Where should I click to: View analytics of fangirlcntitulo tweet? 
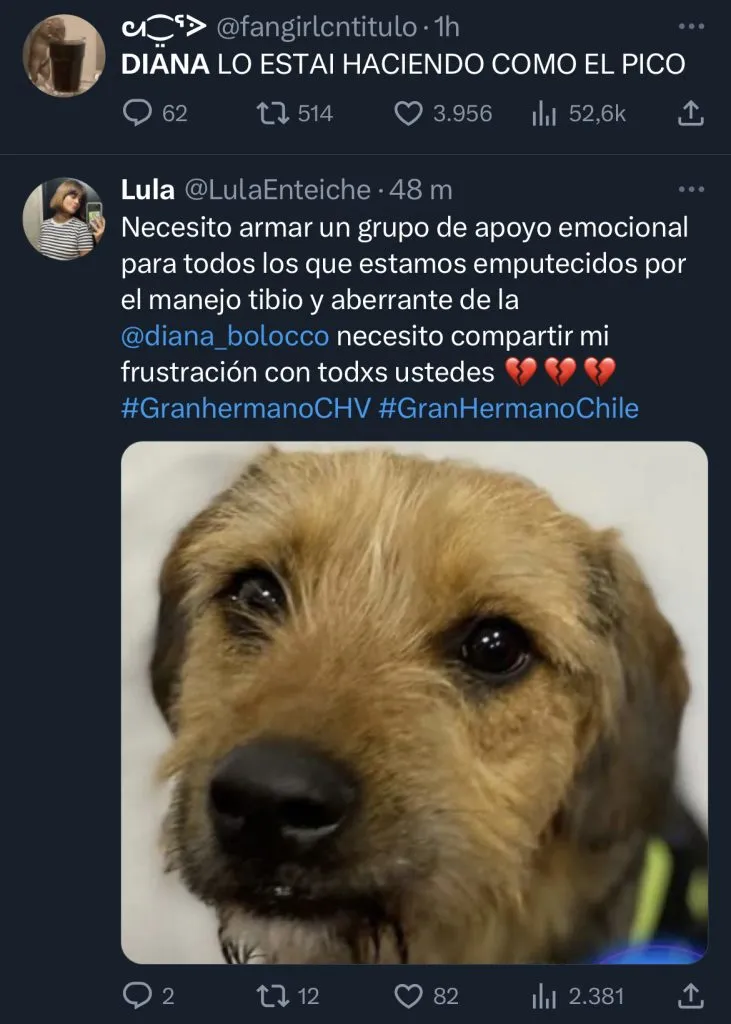point(545,114)
